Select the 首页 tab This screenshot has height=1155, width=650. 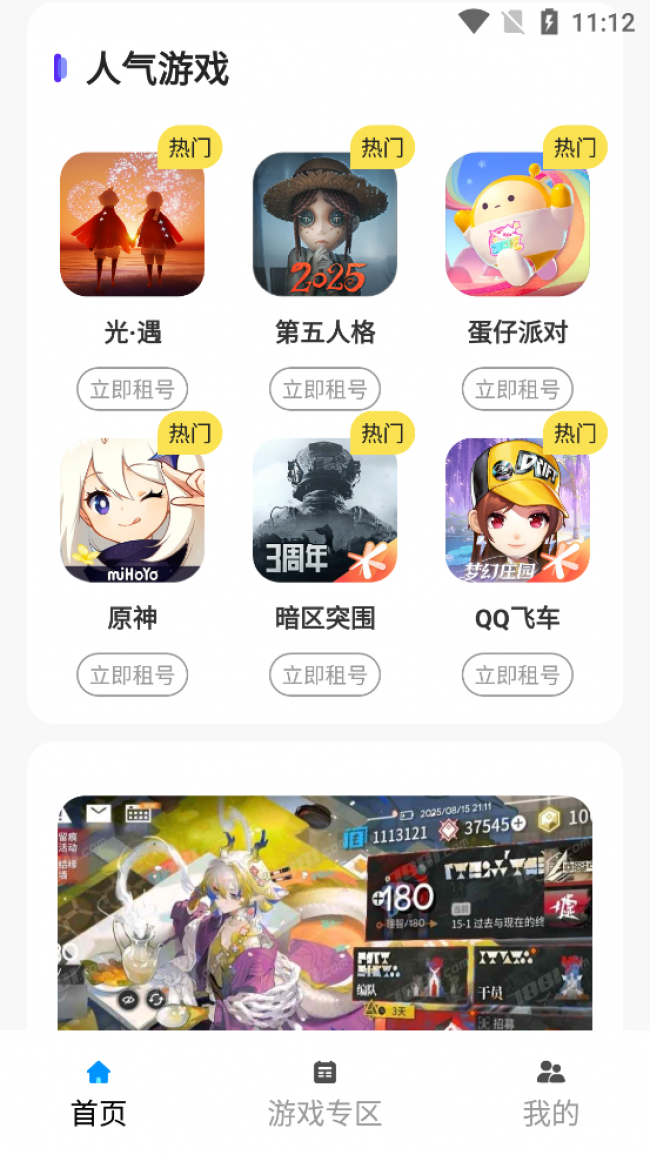click(99, 1092)
